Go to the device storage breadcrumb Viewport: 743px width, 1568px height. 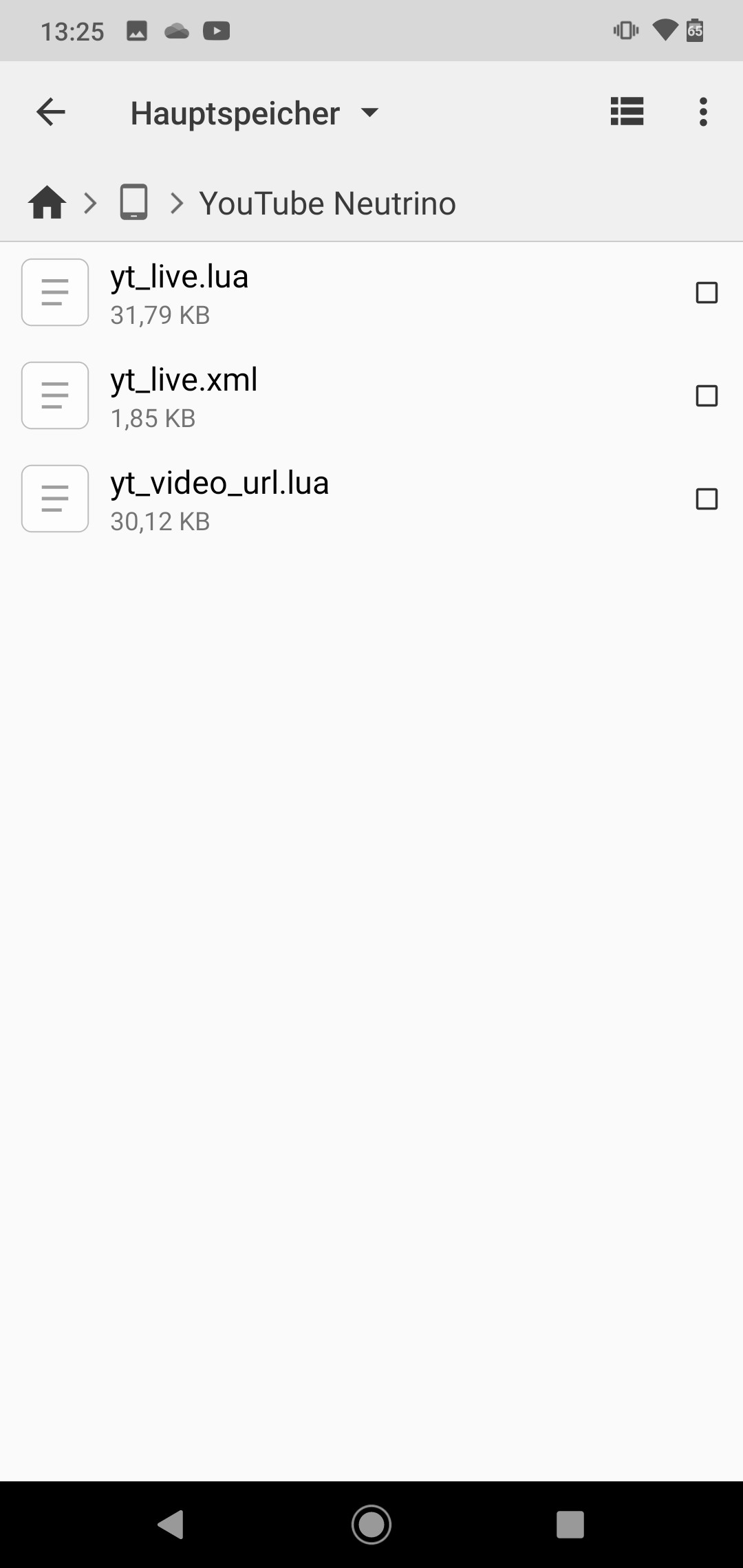(133, 203)
